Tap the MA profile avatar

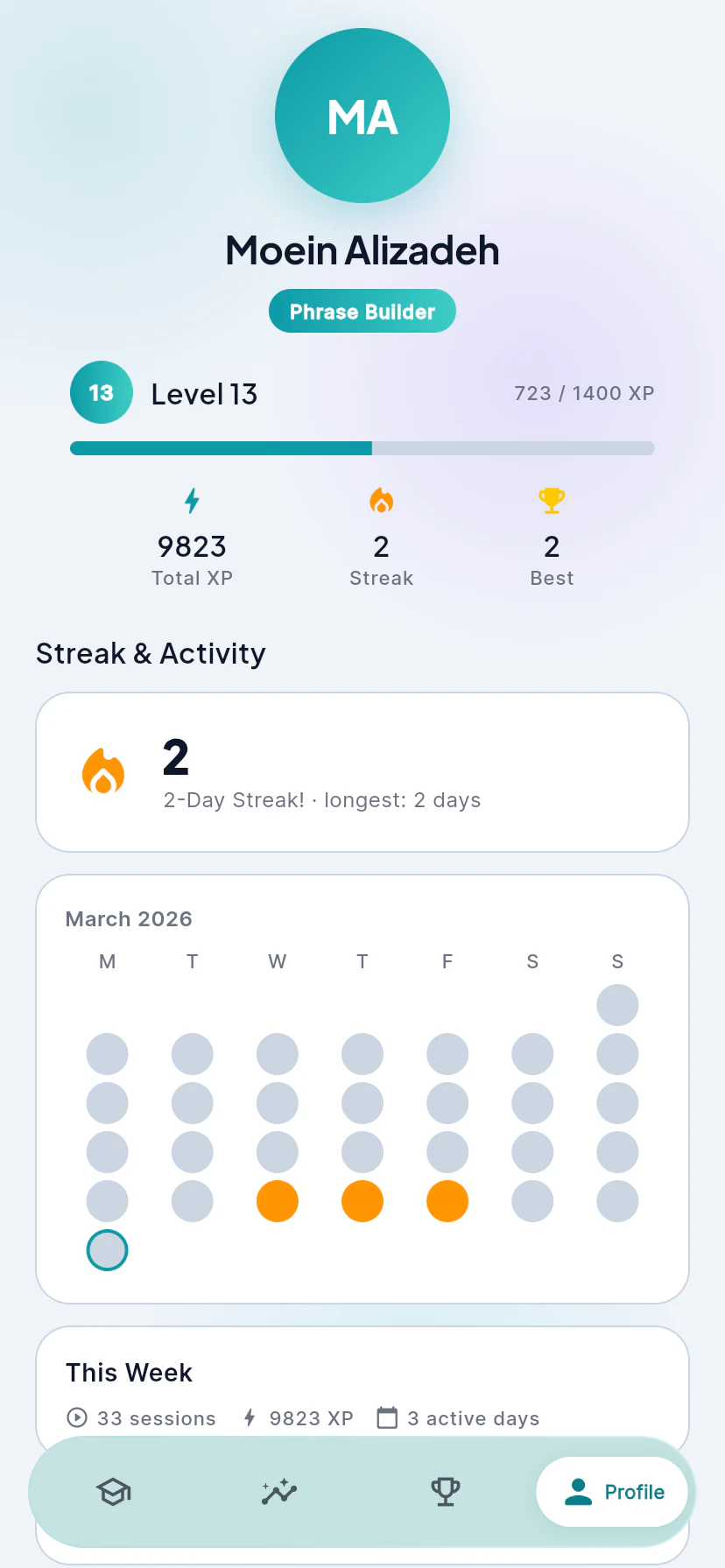coord(362,116)
